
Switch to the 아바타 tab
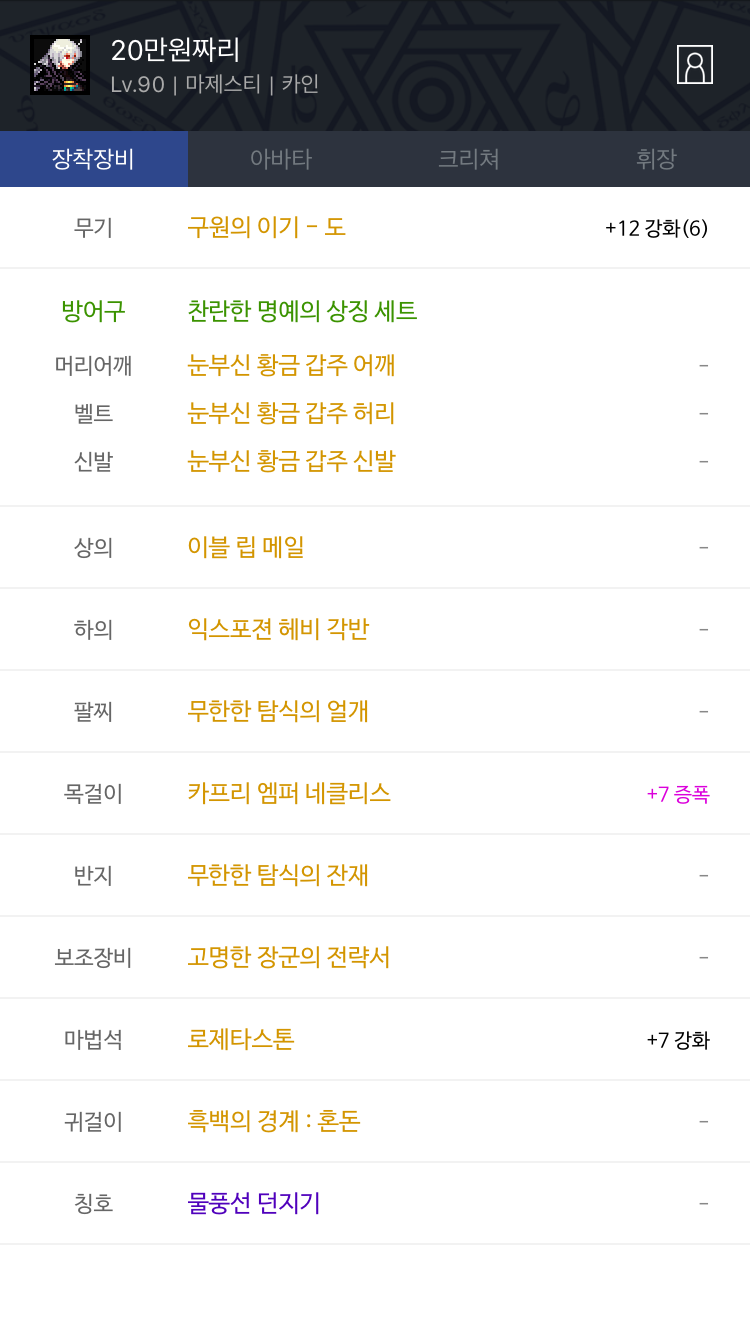[281, 159]
